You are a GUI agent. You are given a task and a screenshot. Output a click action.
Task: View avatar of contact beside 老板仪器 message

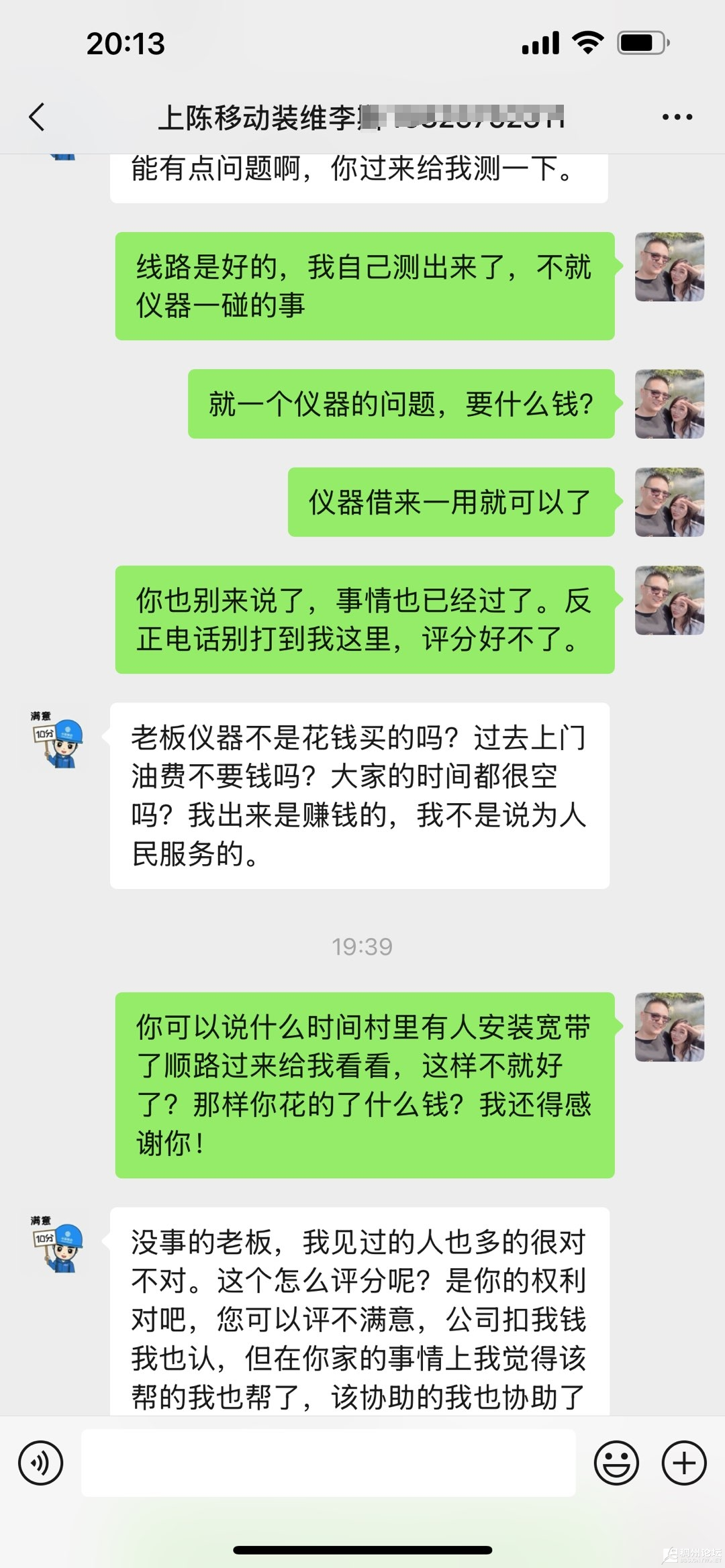(x=58, y=738)
